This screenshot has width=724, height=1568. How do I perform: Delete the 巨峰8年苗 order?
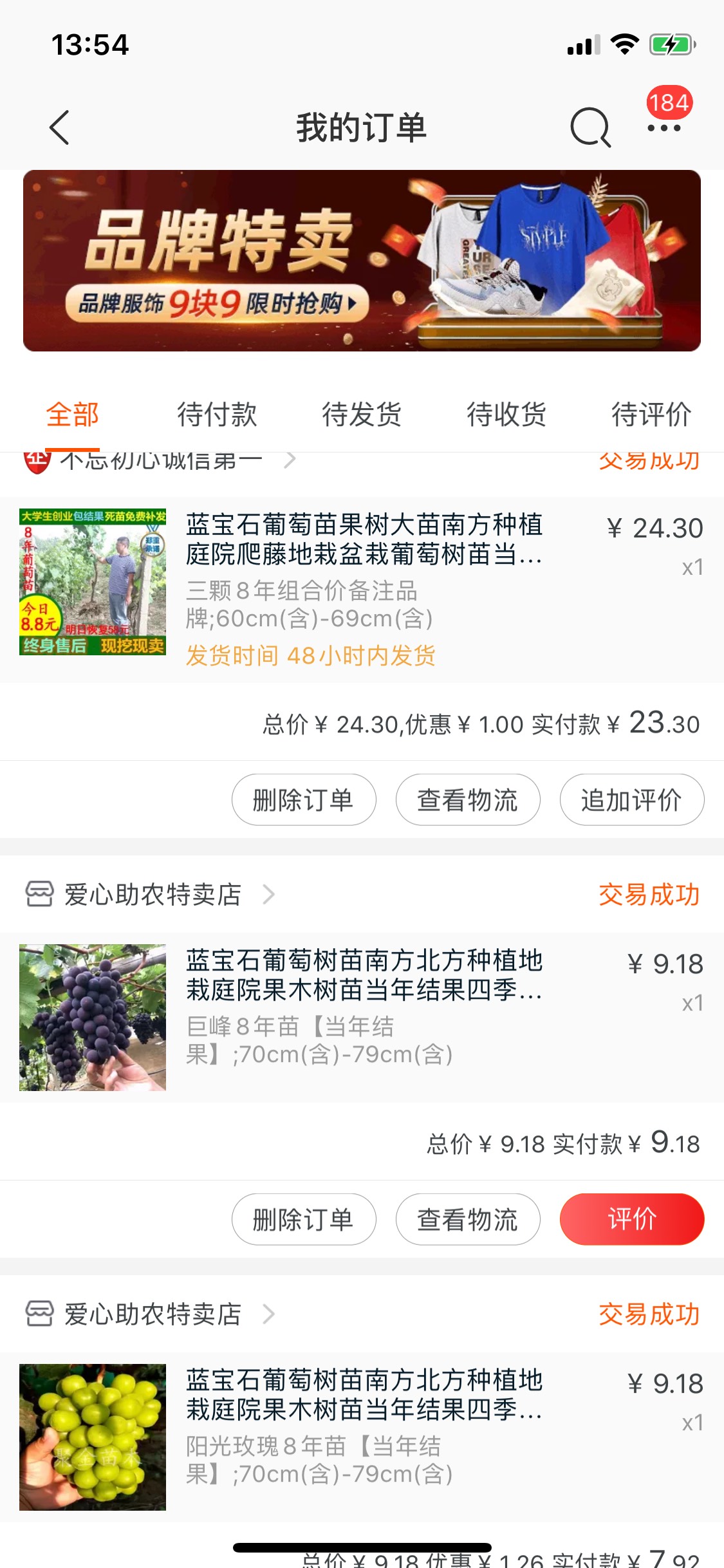point(304,1219)
